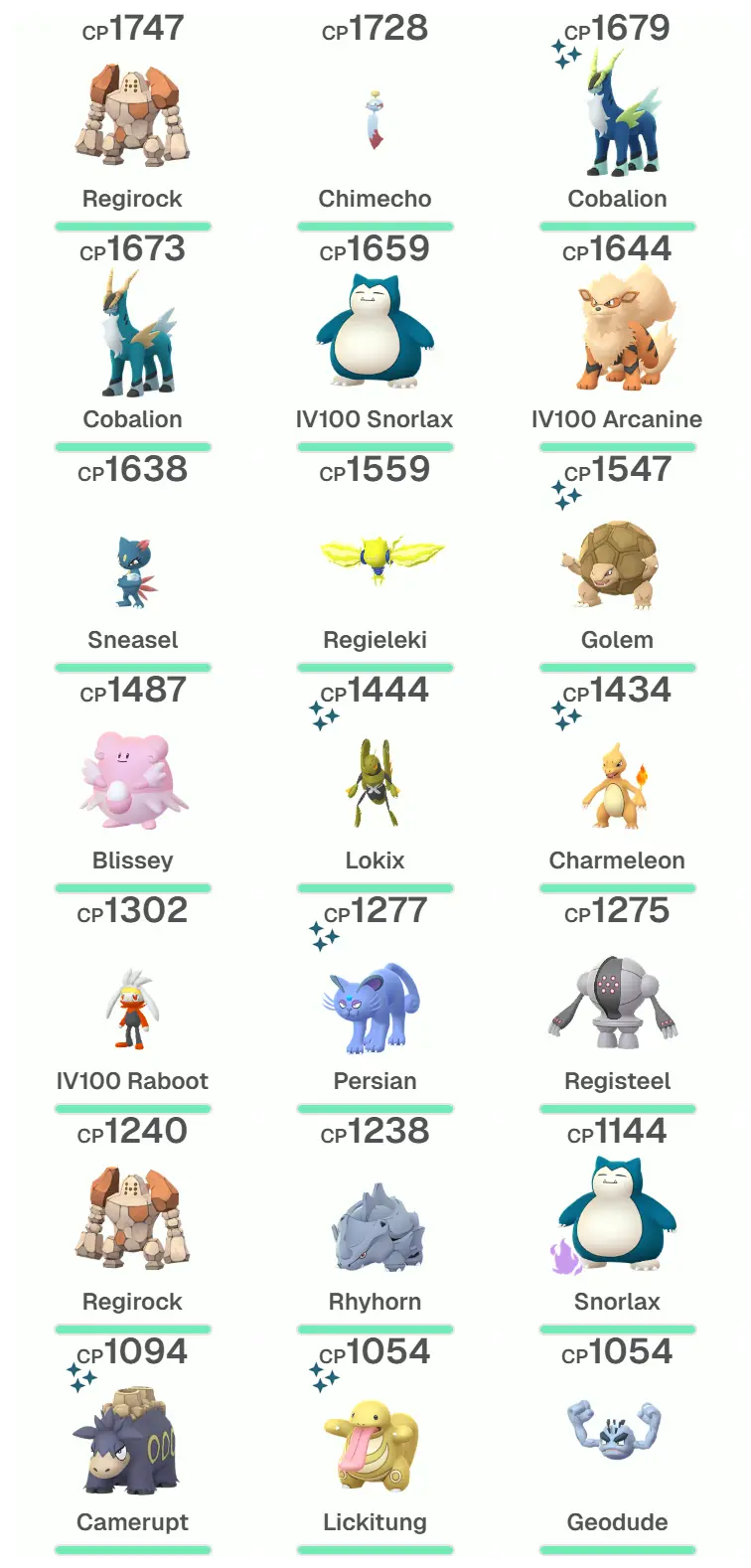Image resolution: width=751 pixels, height=1568 pixels.
Task: Open the CP1240 Regirock
Action: coord(132,1220)
